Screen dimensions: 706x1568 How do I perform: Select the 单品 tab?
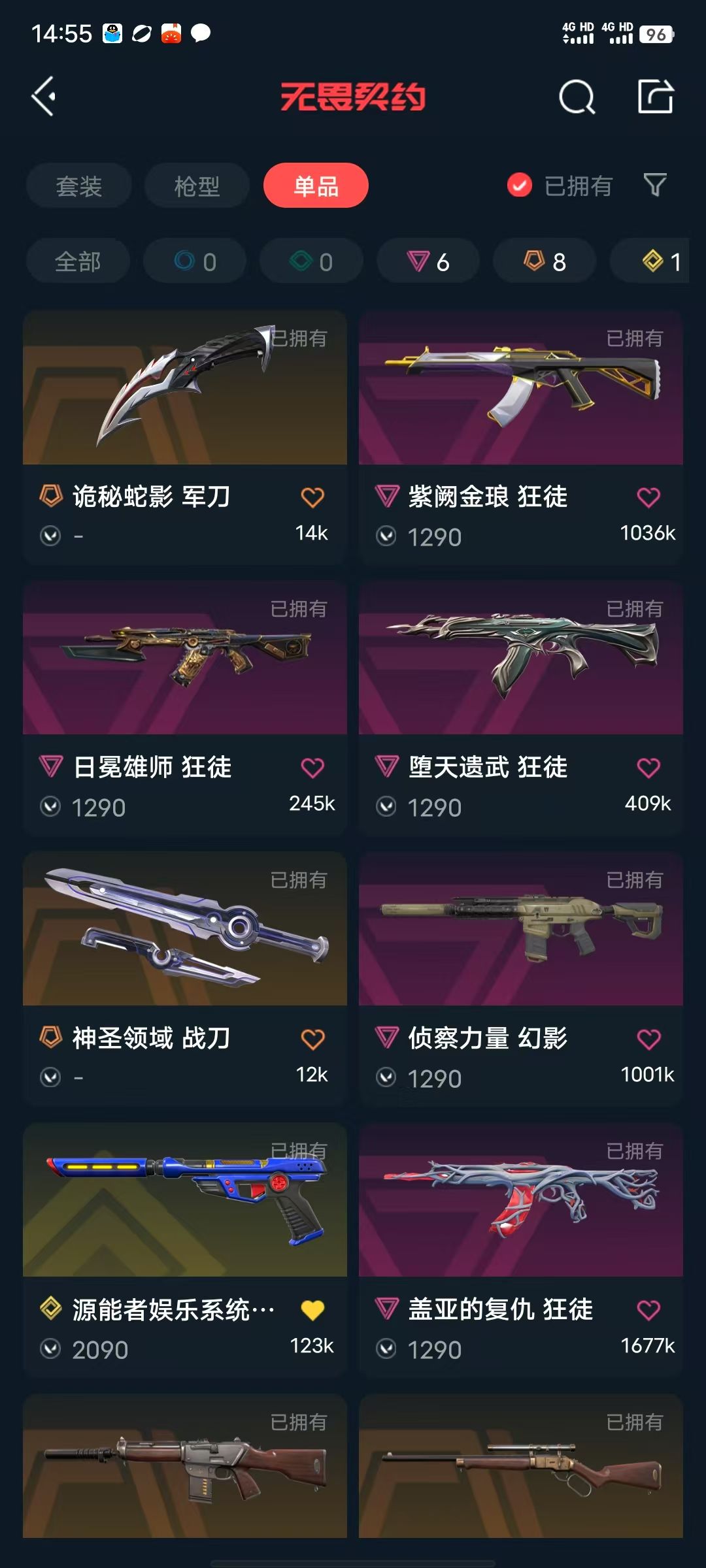(x=316, y=186)
